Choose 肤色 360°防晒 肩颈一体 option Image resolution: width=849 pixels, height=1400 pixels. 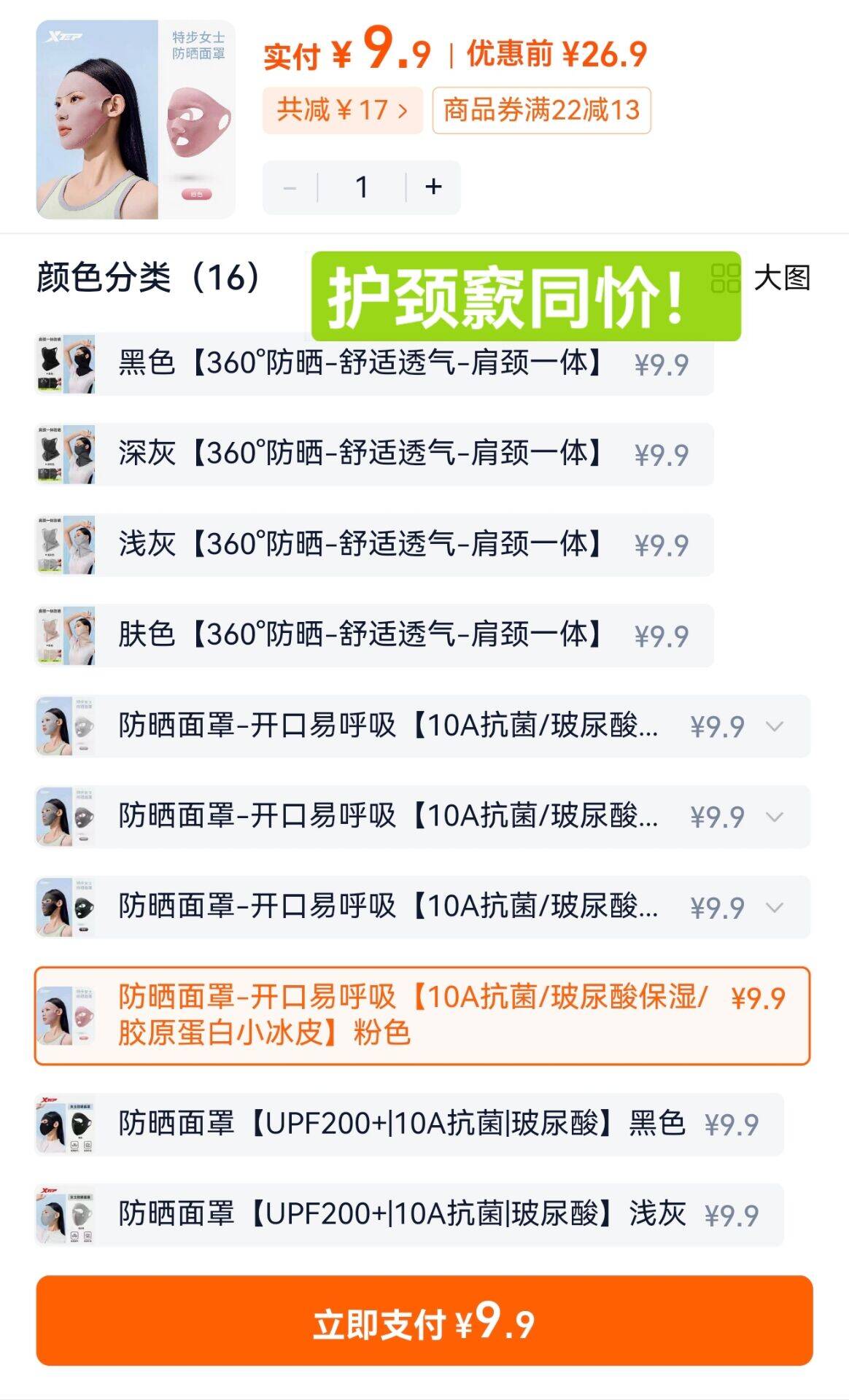374,634
